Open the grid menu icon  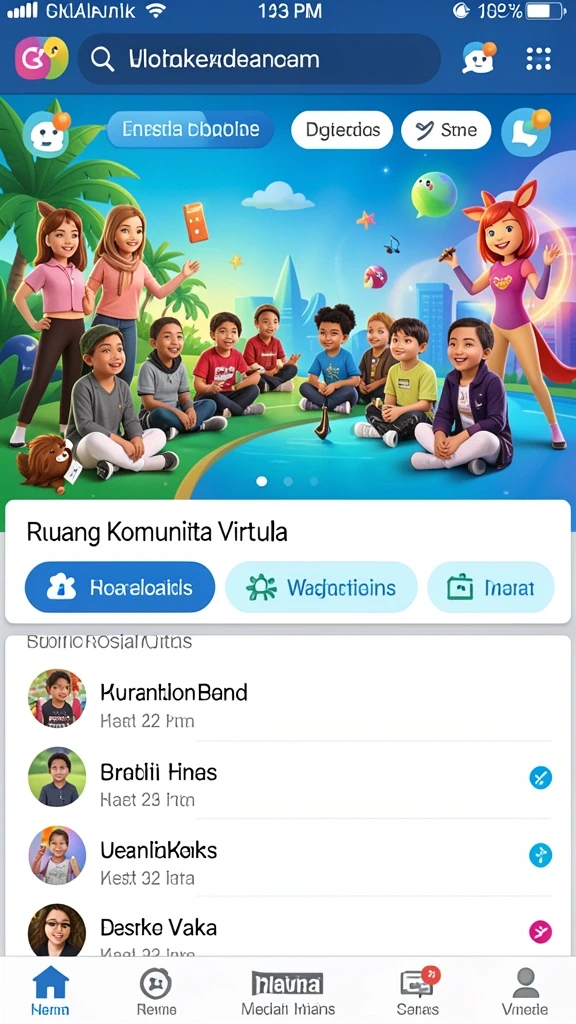click(539, 59)
